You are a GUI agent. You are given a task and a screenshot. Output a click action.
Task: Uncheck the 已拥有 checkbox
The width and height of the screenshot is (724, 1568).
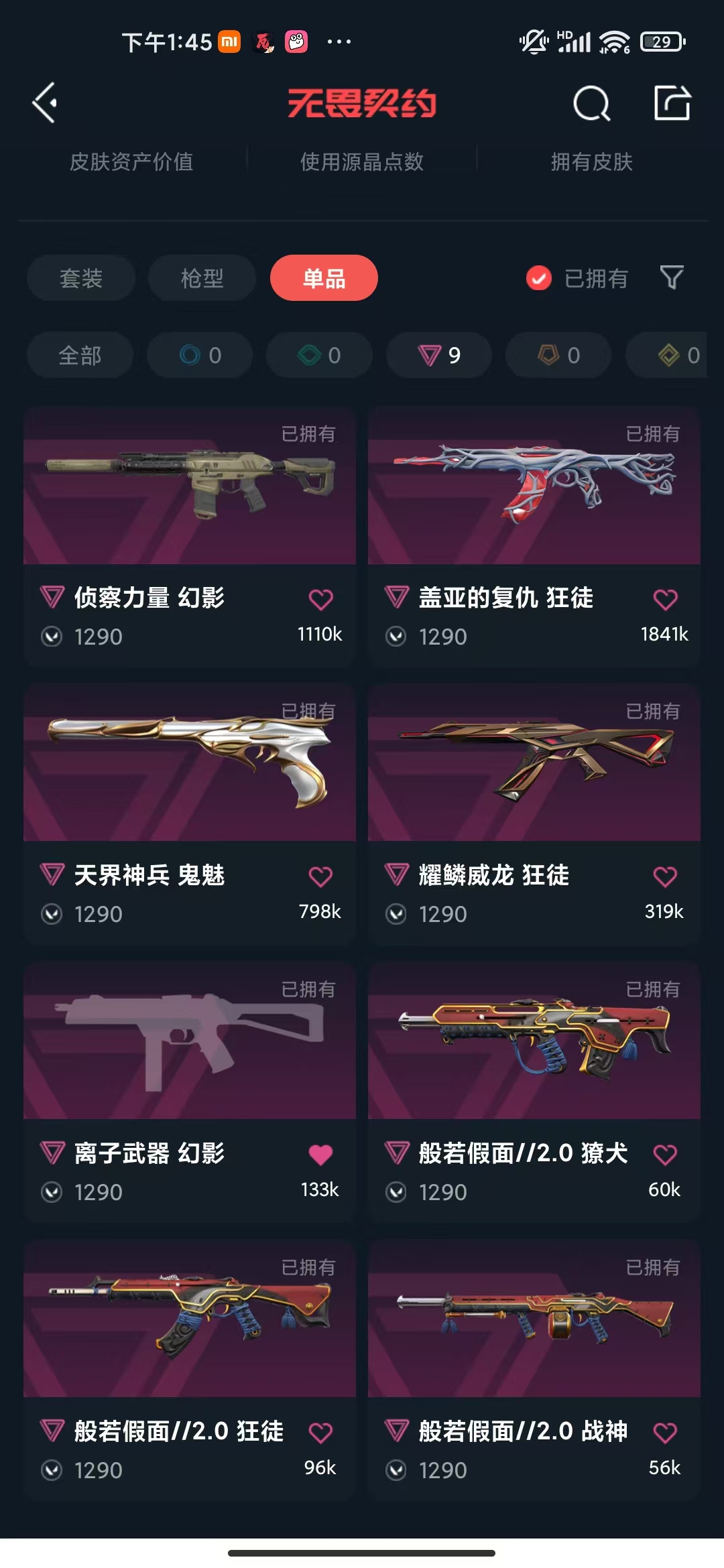[x=539, y=278]
